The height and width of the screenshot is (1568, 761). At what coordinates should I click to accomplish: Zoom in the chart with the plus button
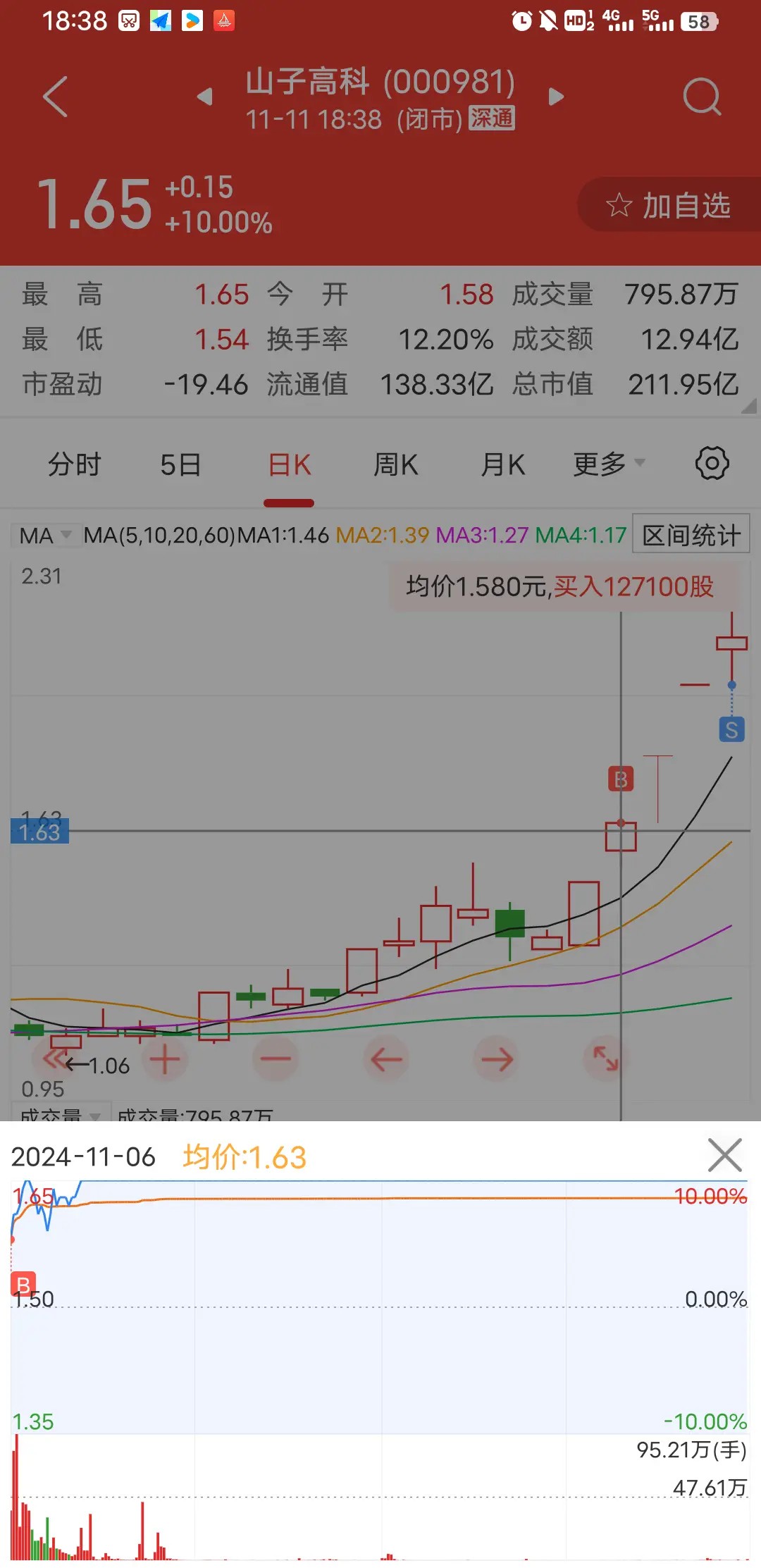[x=165, y=1059]
